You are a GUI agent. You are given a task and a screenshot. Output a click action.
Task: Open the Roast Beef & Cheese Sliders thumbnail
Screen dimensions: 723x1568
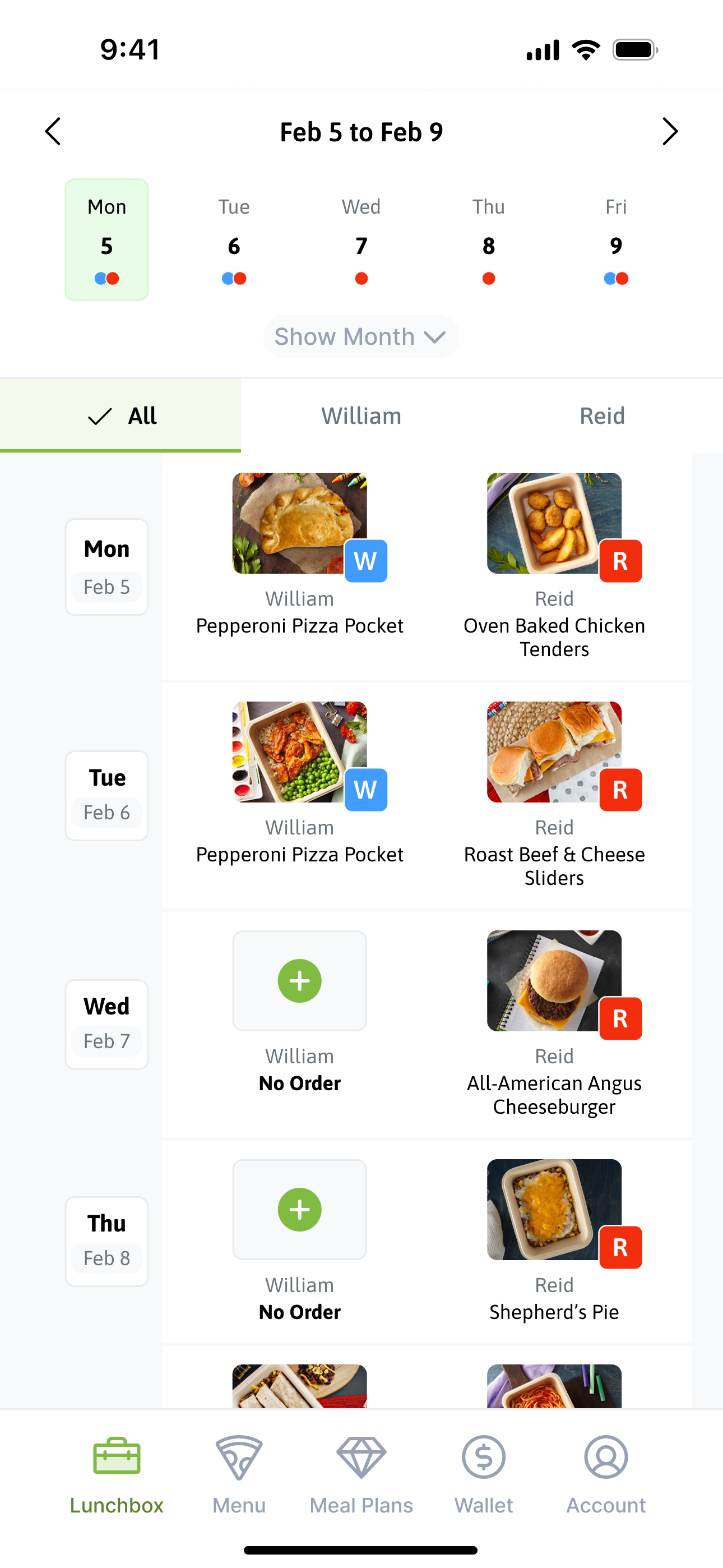point(554,751)
